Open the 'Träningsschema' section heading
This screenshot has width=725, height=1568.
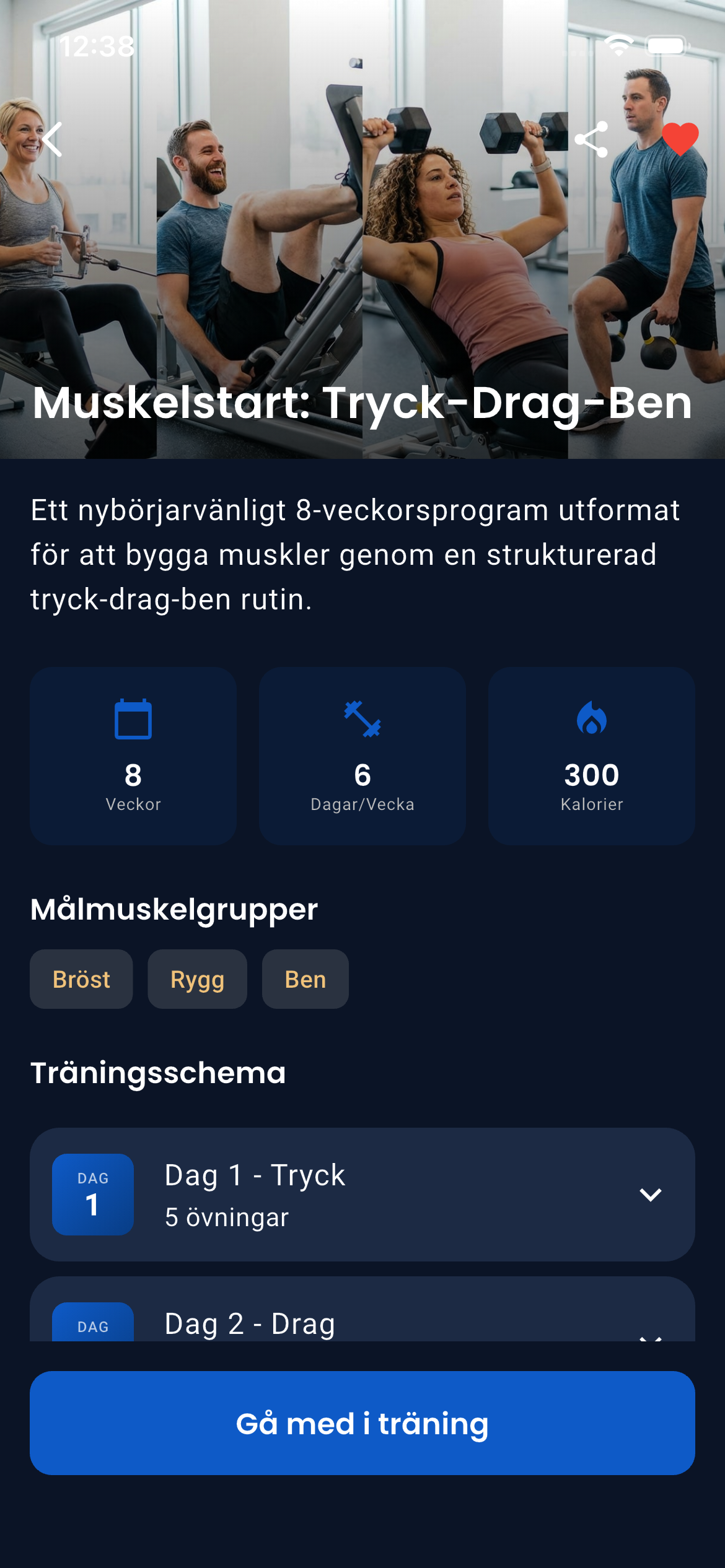159,1072
